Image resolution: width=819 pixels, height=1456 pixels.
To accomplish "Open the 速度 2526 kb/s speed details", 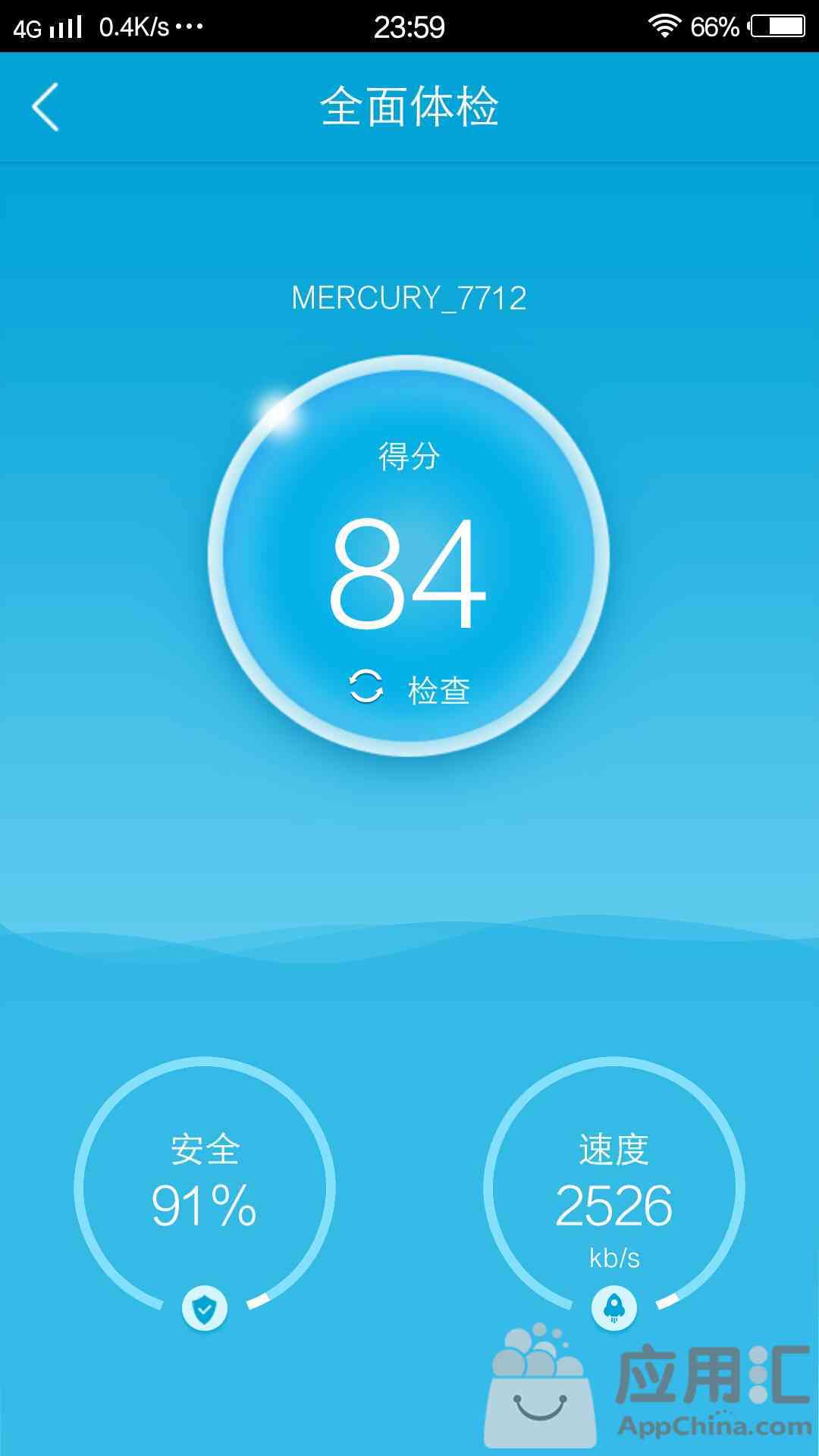I will point(614,1188).
